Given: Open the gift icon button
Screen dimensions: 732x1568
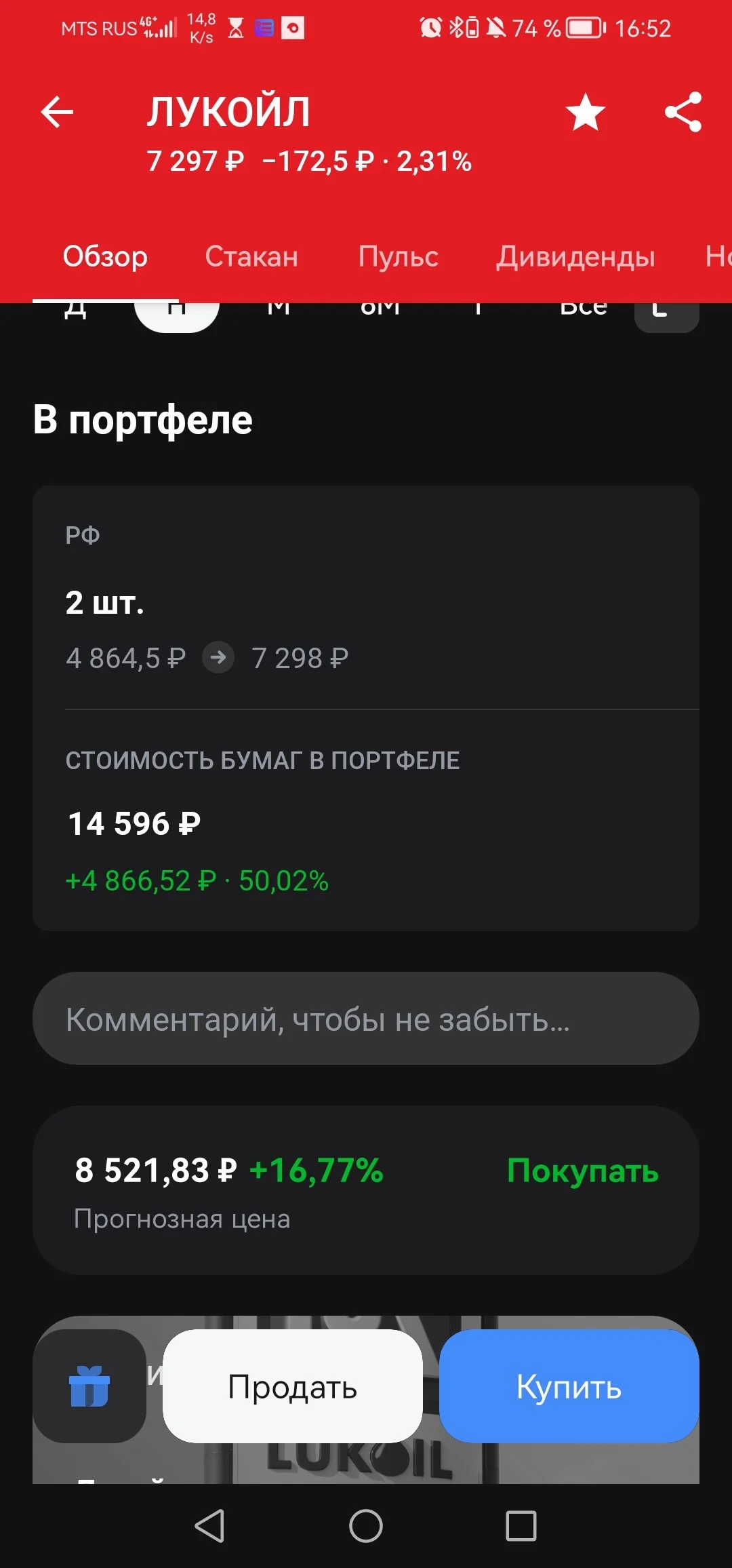Looking at the screenshot, I should click(x=89, y=1386).
